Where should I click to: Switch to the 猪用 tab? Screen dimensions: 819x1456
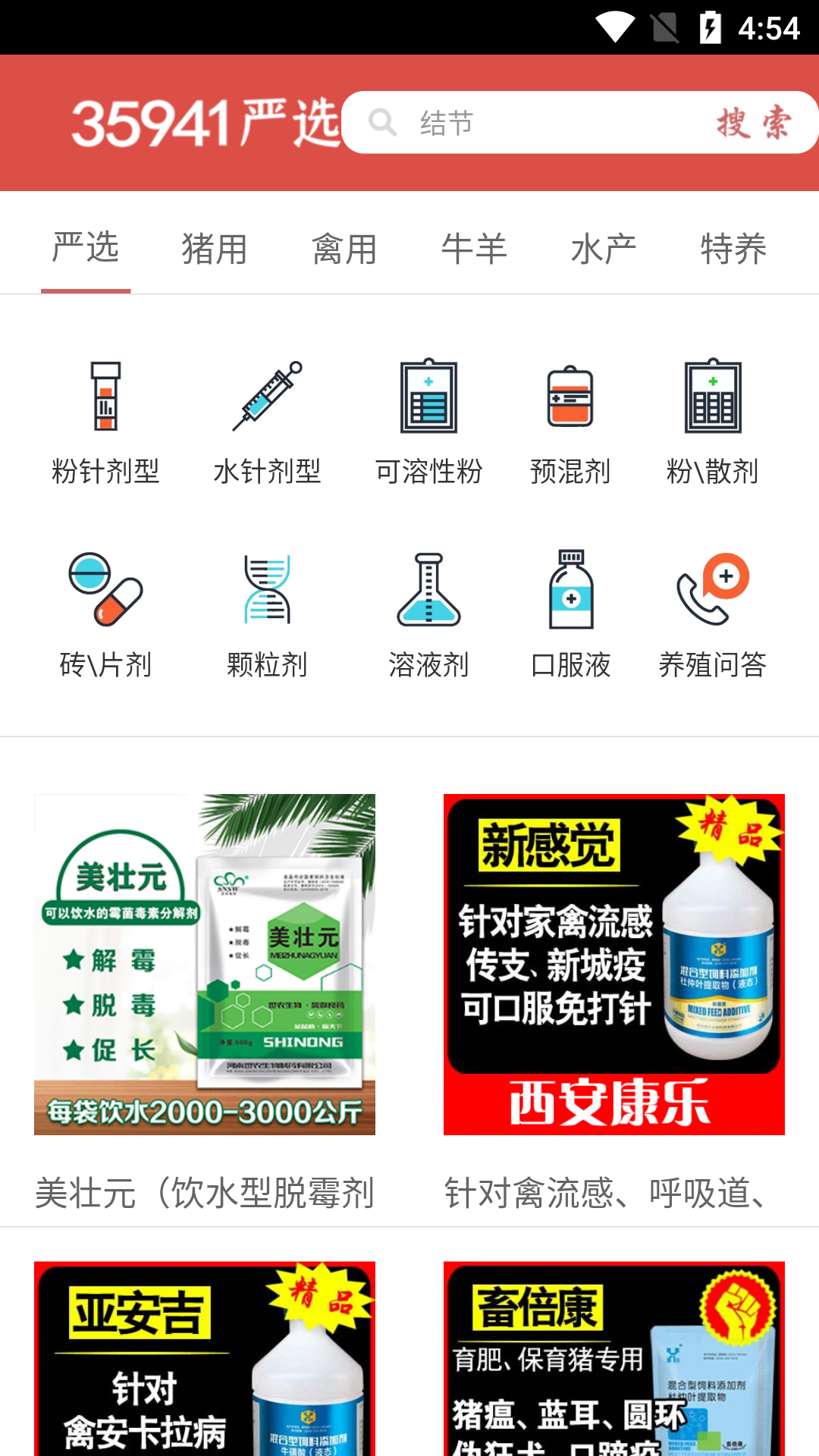(215, 249)
